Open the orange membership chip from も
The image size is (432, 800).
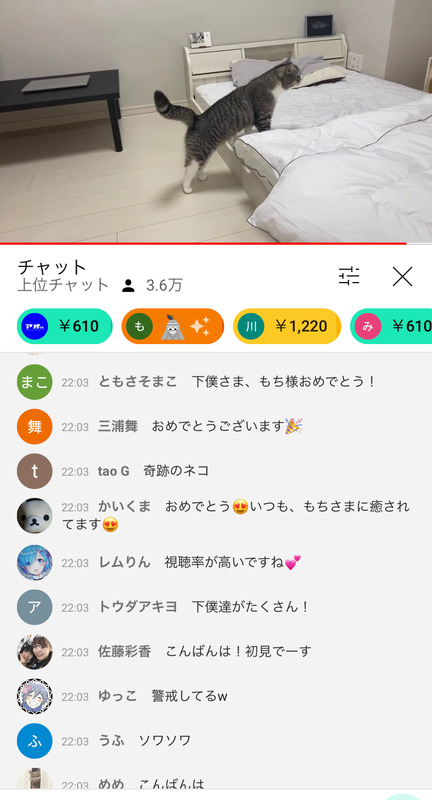pos(173,326)
